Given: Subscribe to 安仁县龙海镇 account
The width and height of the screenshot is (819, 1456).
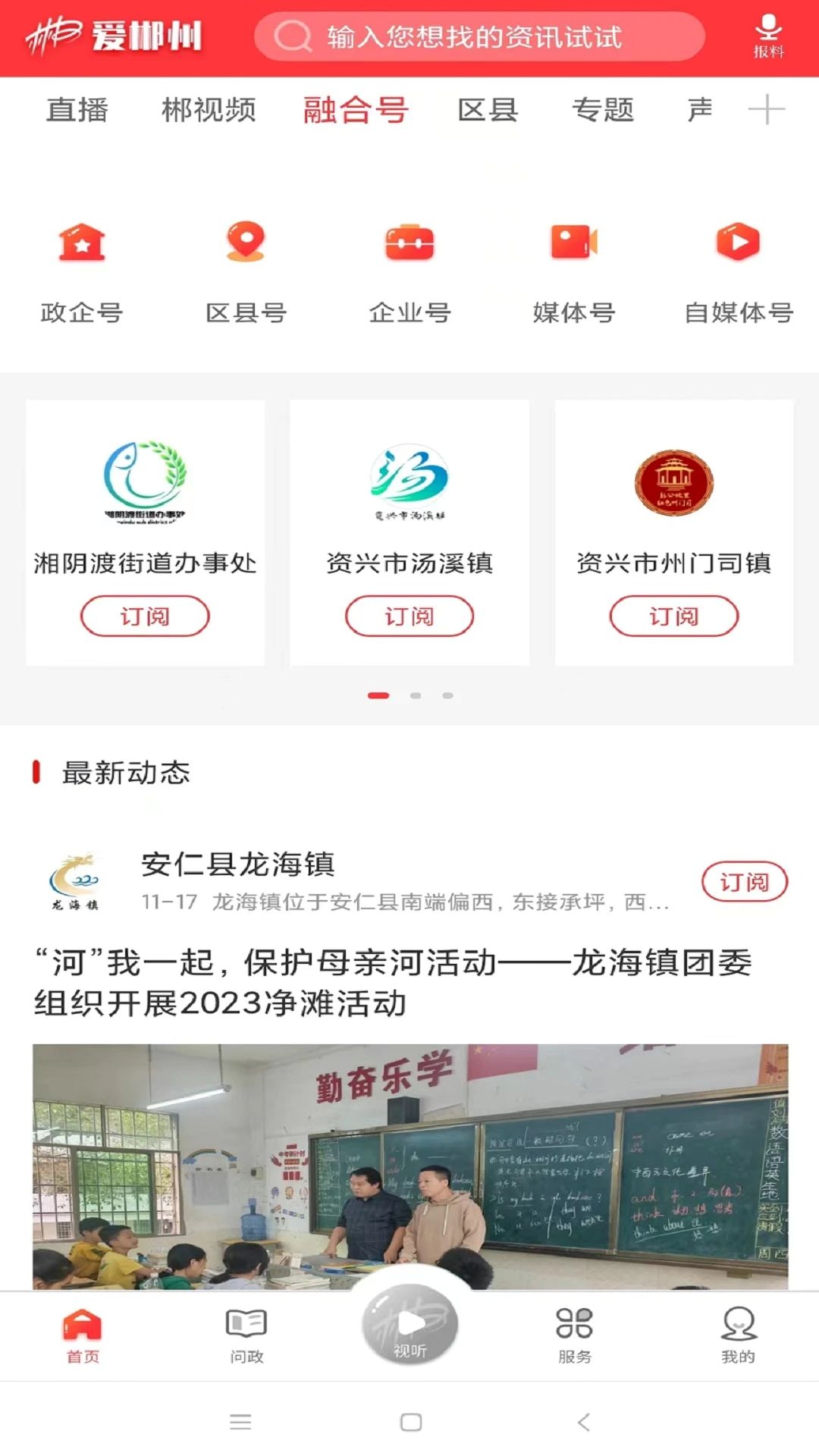Looking at the screenshot, I should pyautogui.click(x=745, y=881).
